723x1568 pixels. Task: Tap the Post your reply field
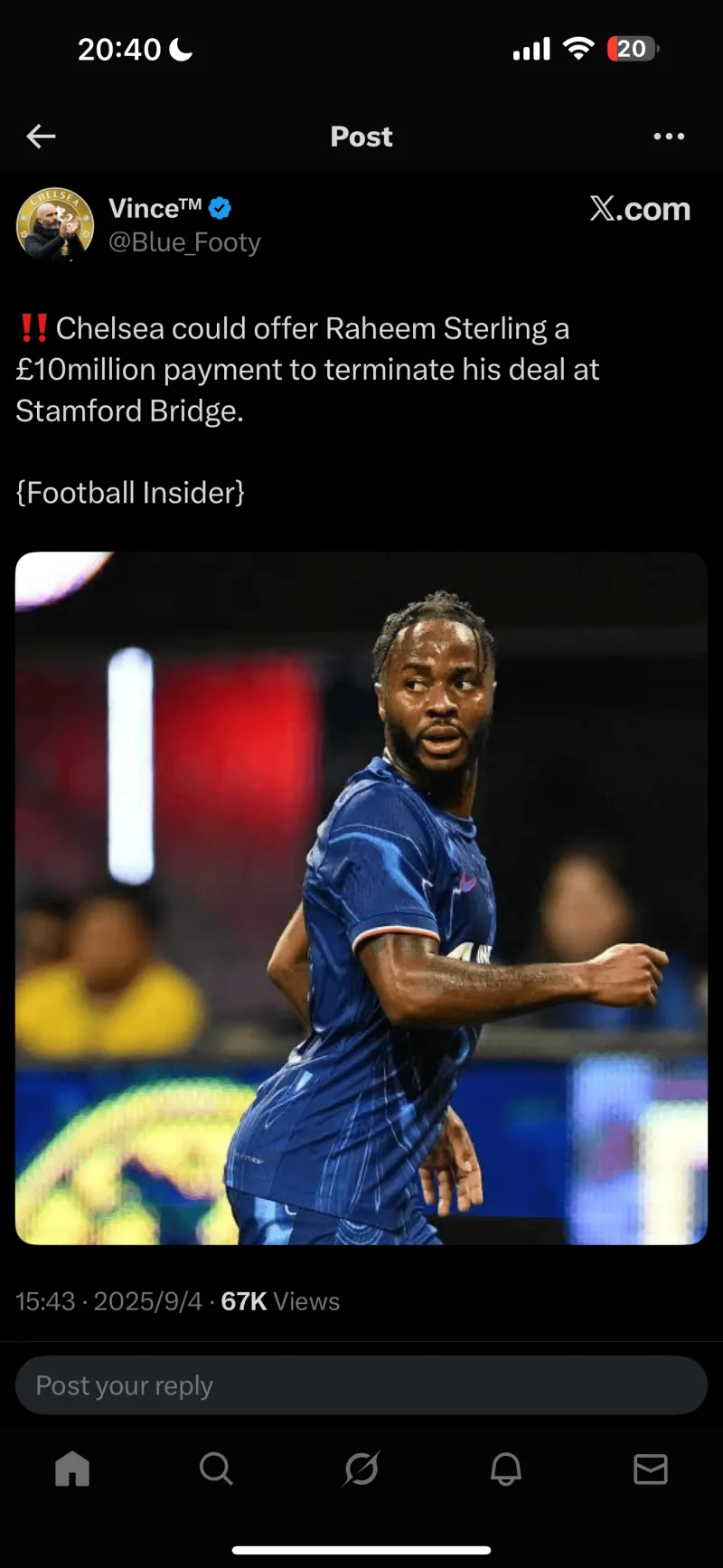[x=361, y=1384]
